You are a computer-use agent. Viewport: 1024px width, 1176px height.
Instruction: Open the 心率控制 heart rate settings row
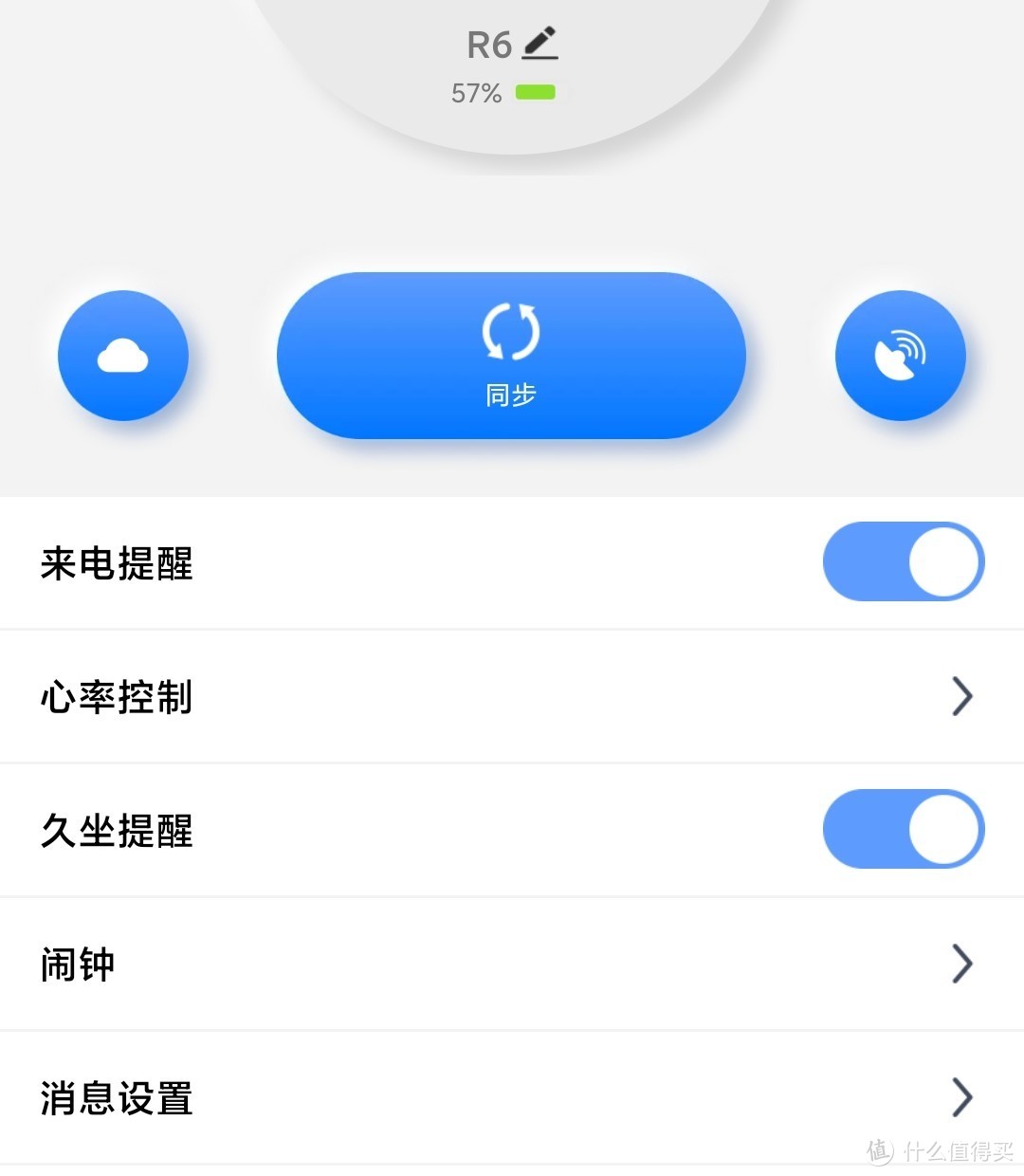pos(118,697)
